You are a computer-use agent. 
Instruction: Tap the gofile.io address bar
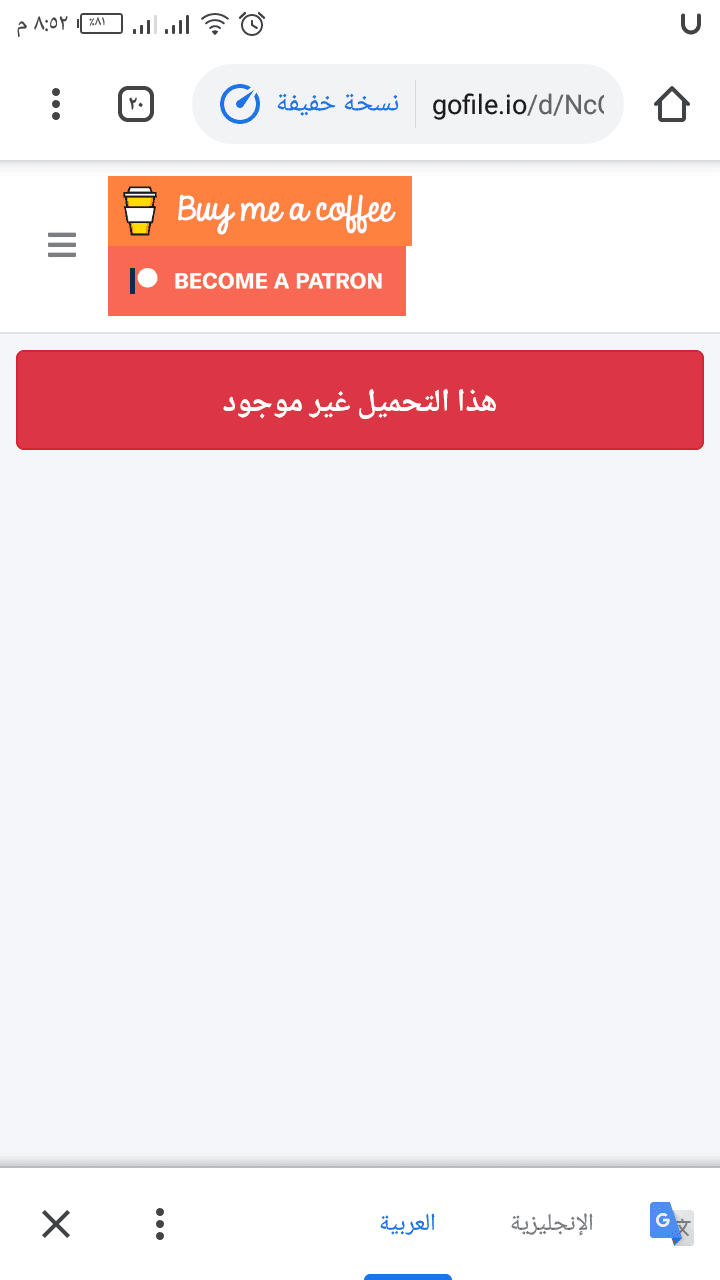coord(517,104)
